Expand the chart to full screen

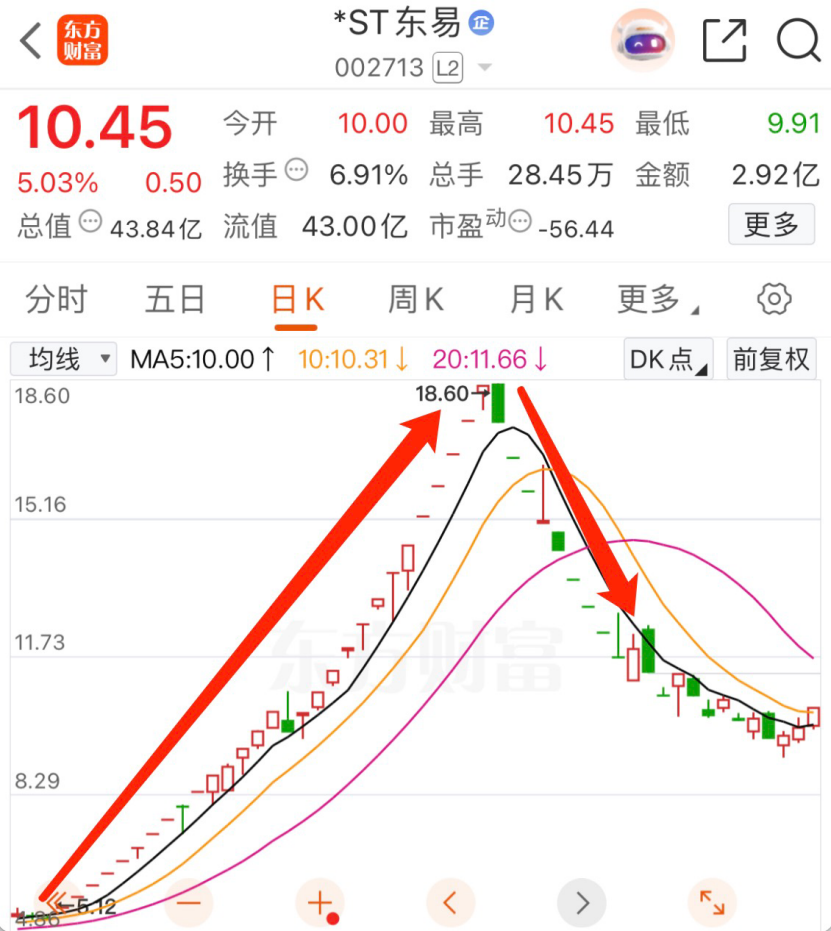[712, 903]
